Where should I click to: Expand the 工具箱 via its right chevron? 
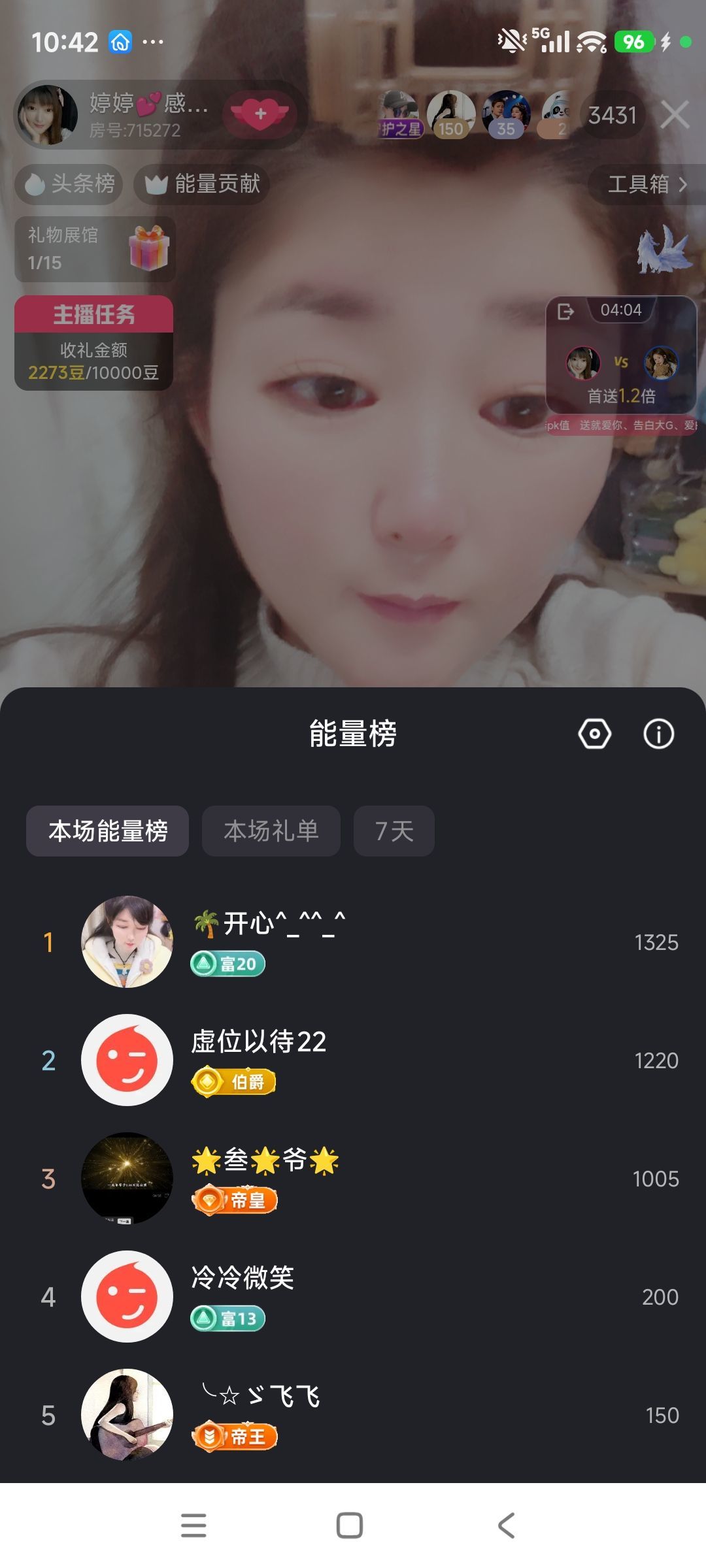683,186
